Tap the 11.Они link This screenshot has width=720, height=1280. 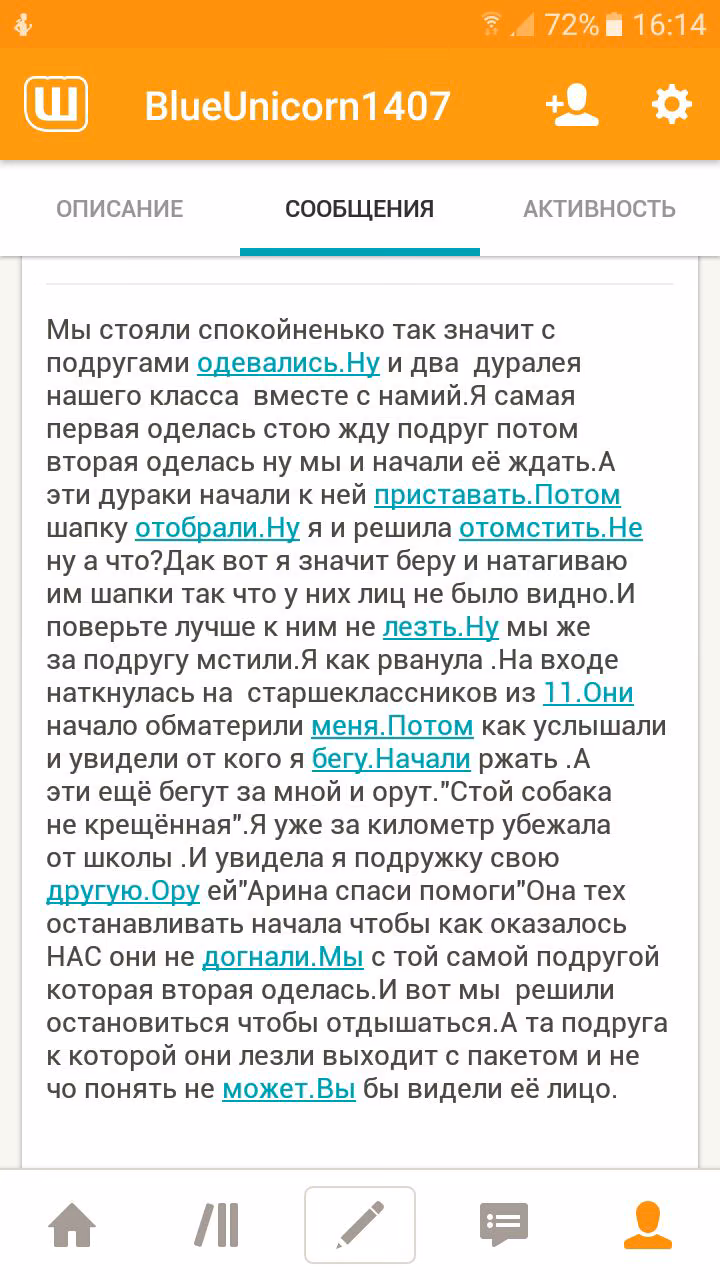coord(588,693)
